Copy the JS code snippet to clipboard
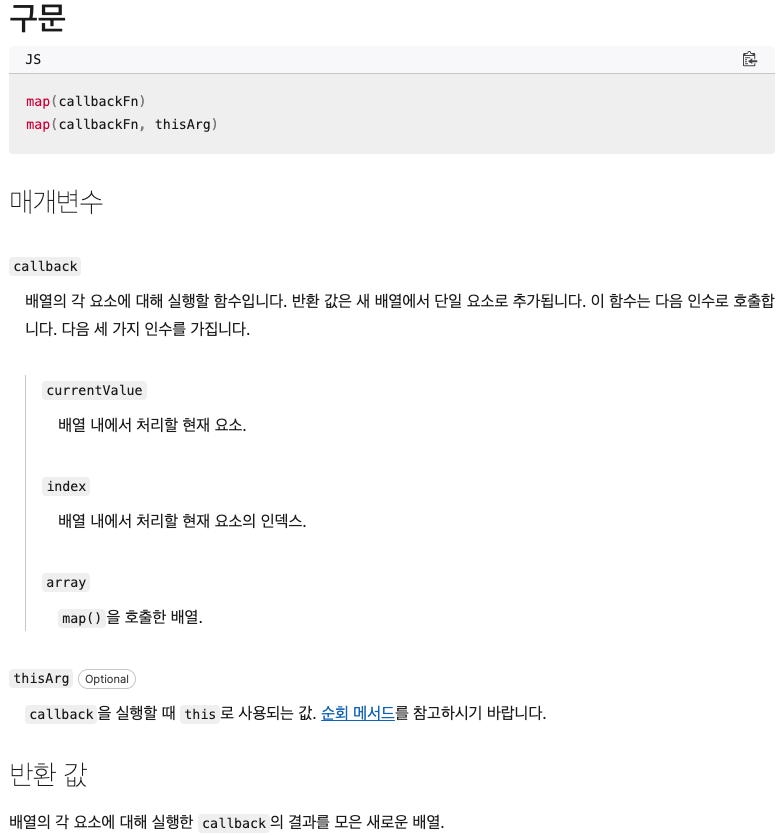Image resolution: width=784 pixels, height=835 pixels. [749, 59]
